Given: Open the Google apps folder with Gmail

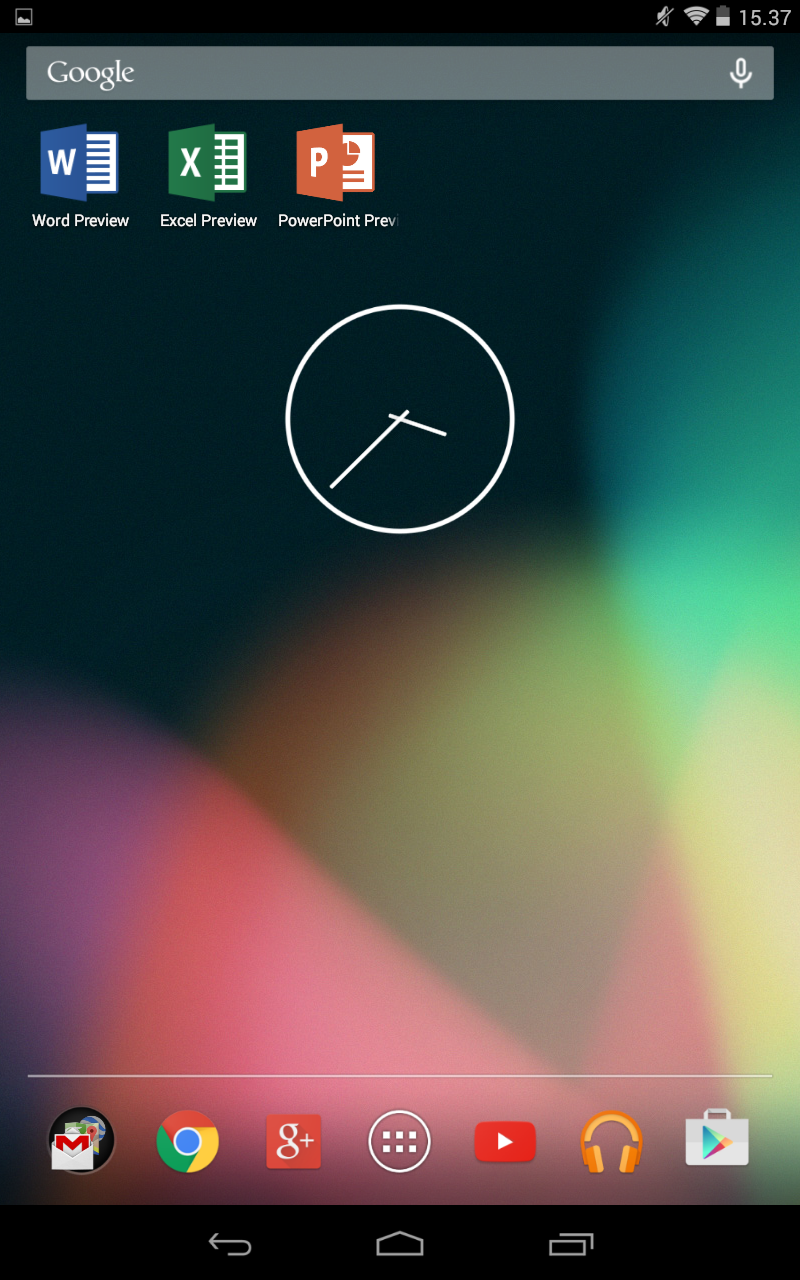Looking at the screenshot, I should (82, 1141).
